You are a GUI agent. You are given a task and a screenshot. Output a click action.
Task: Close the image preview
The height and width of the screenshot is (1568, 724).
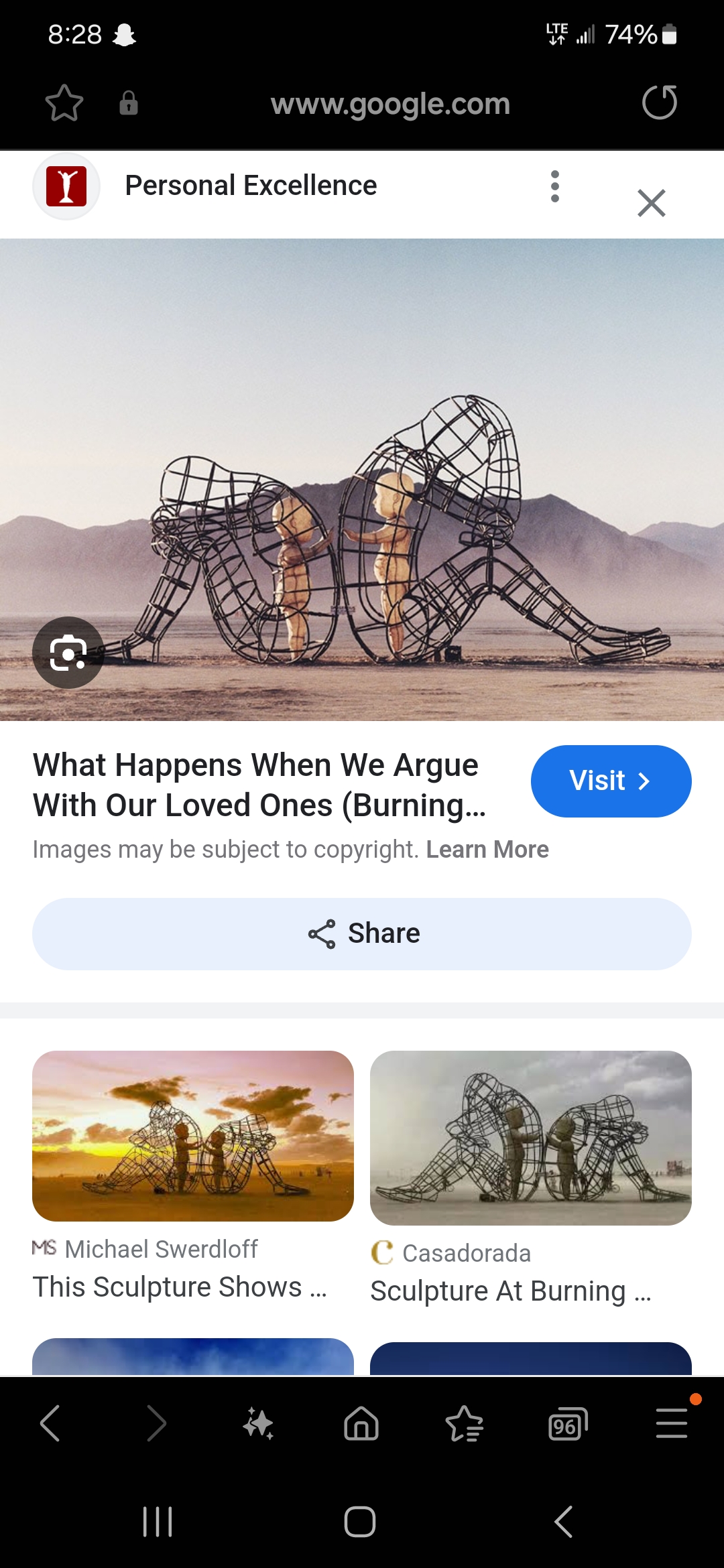(651, 203)
